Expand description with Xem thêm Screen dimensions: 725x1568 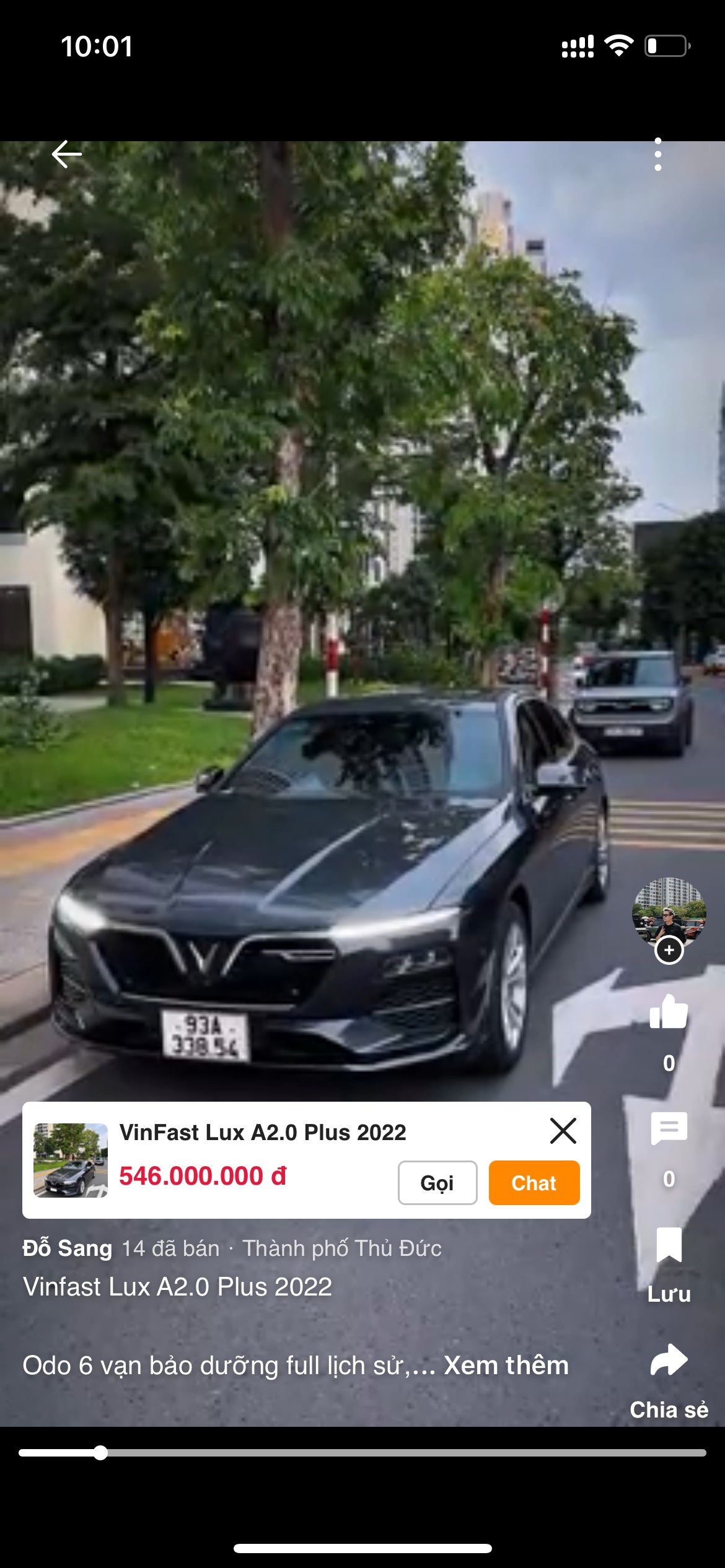[x=506, y=1365]
